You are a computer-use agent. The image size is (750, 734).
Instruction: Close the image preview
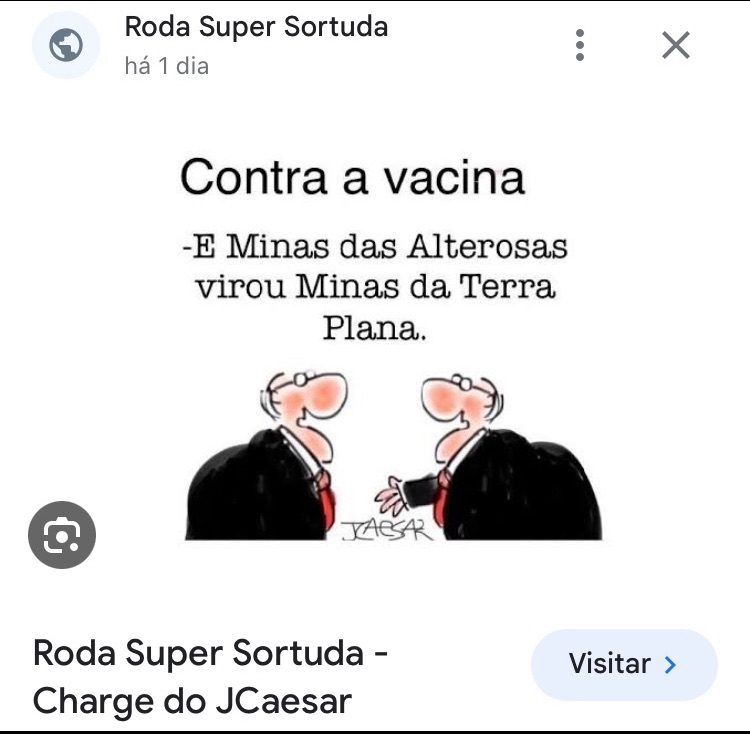coord(676,45)
